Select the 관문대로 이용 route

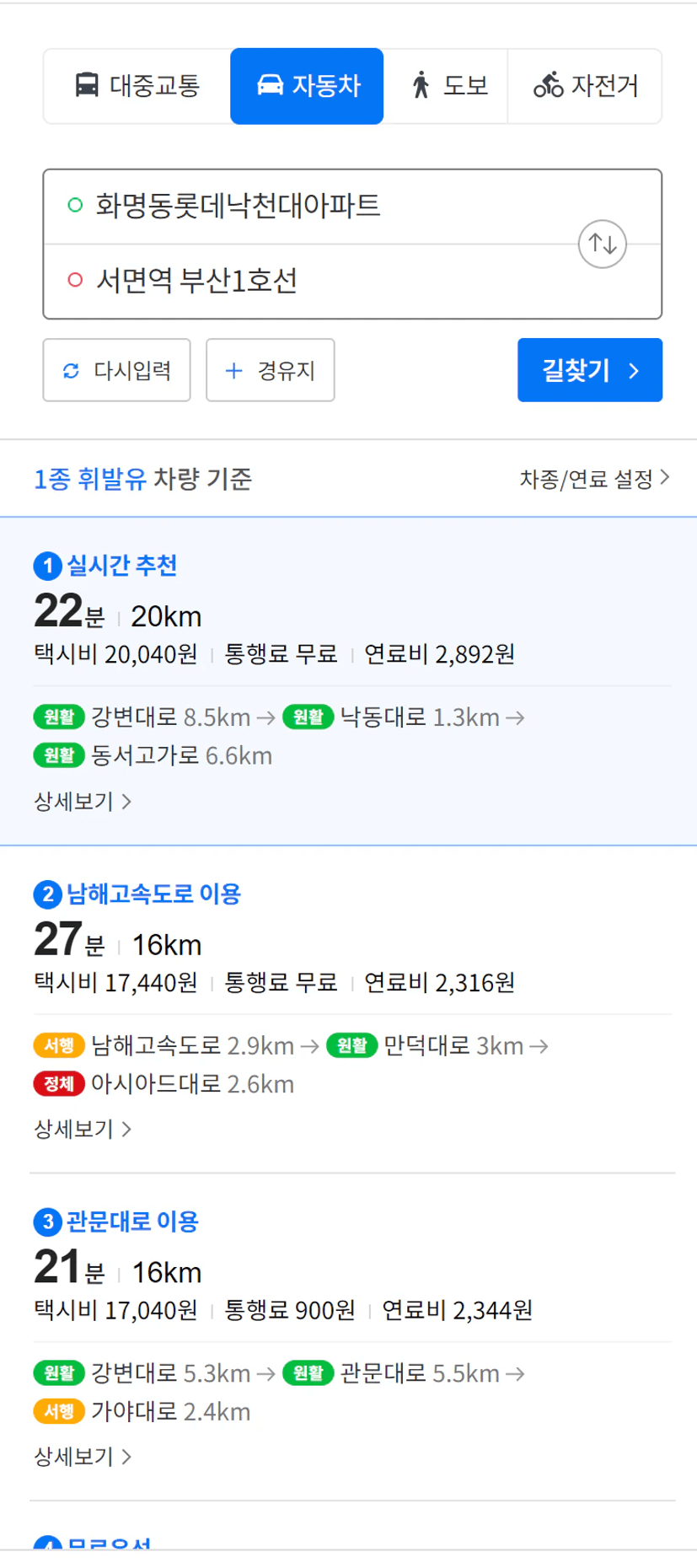348,1337
